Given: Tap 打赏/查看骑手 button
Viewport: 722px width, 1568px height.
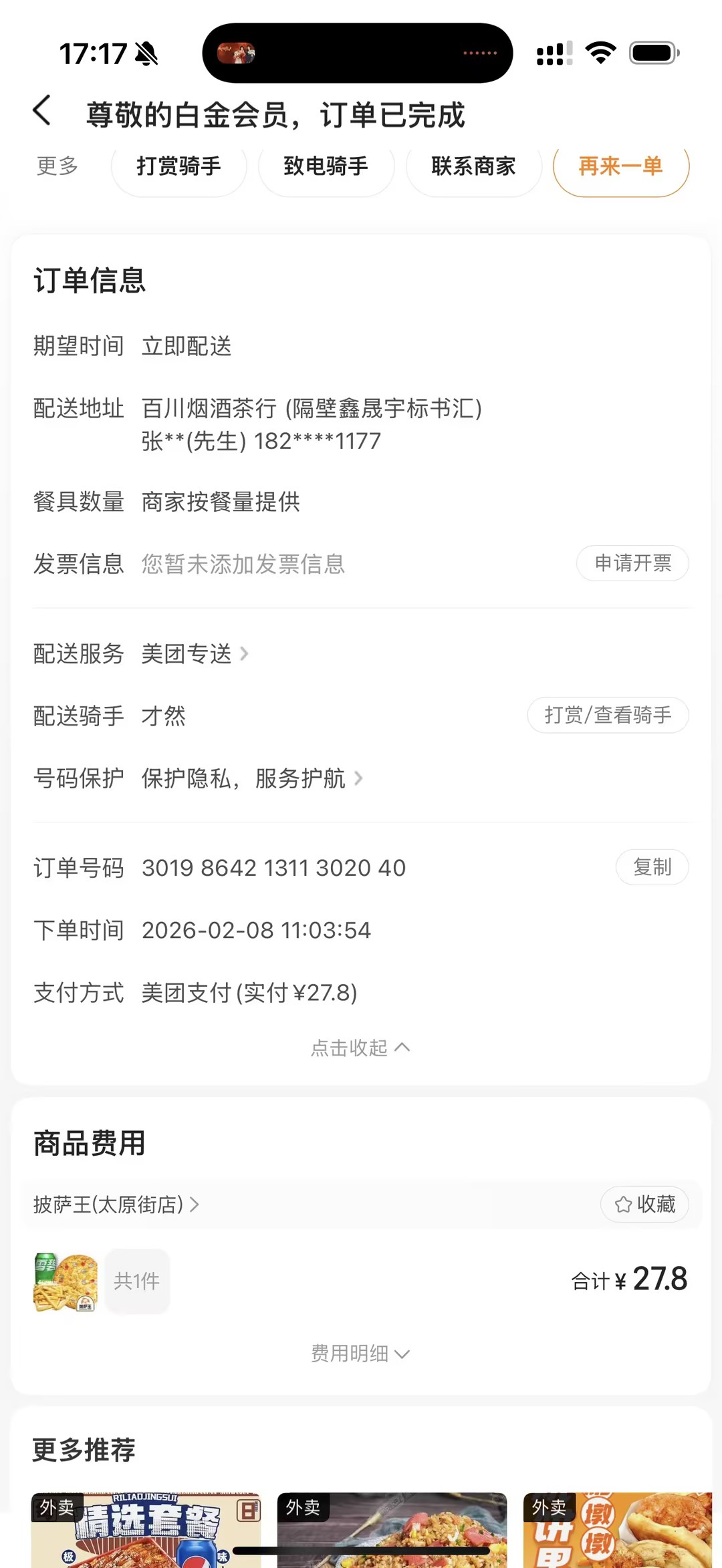Looking at the screenshot, I should [x=608, y=715].
